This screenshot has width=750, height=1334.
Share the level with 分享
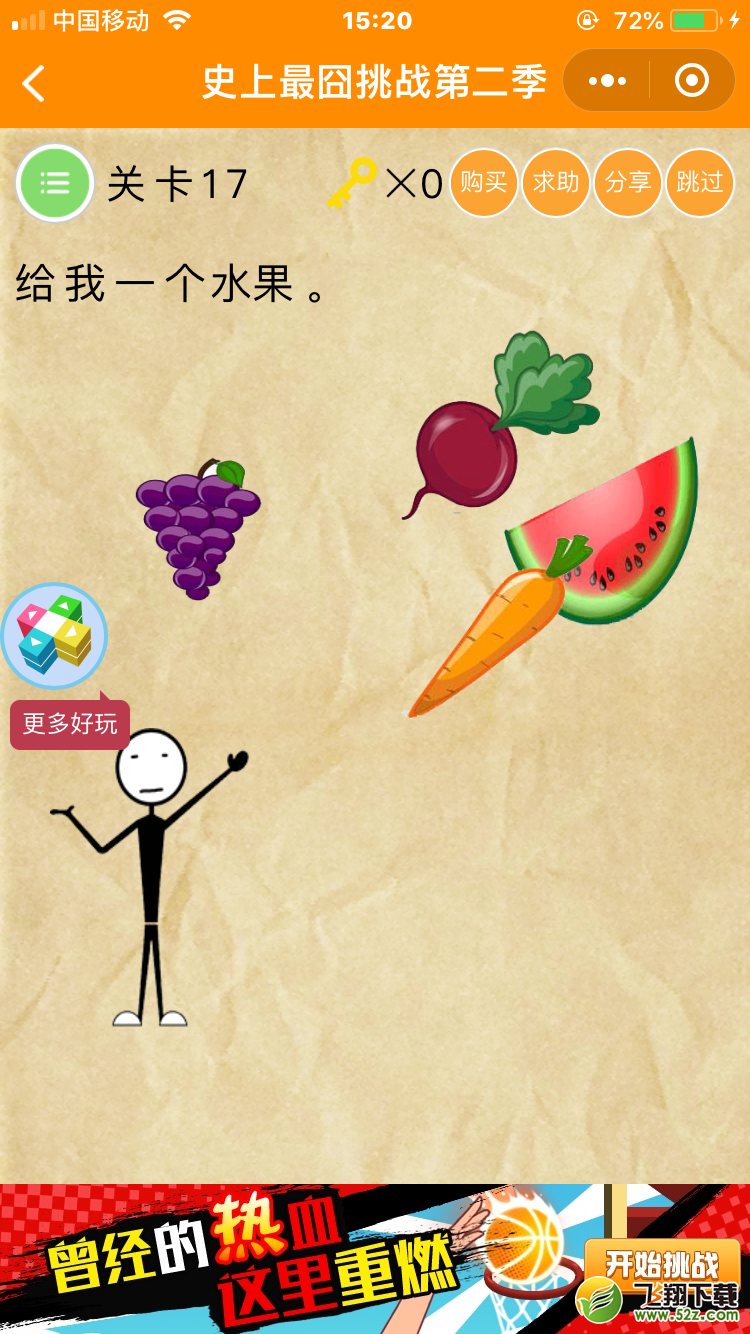click(x=628, y=182)
